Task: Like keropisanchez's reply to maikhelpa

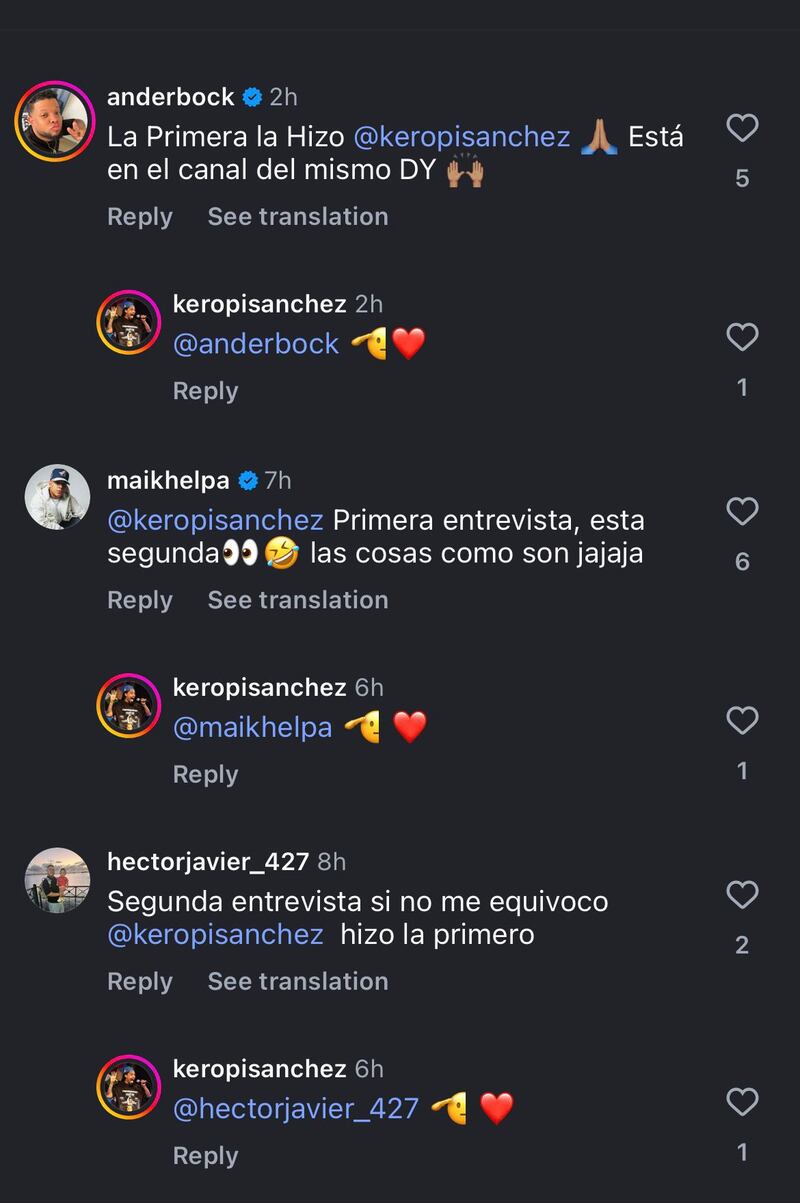Action: click(742, 721)
